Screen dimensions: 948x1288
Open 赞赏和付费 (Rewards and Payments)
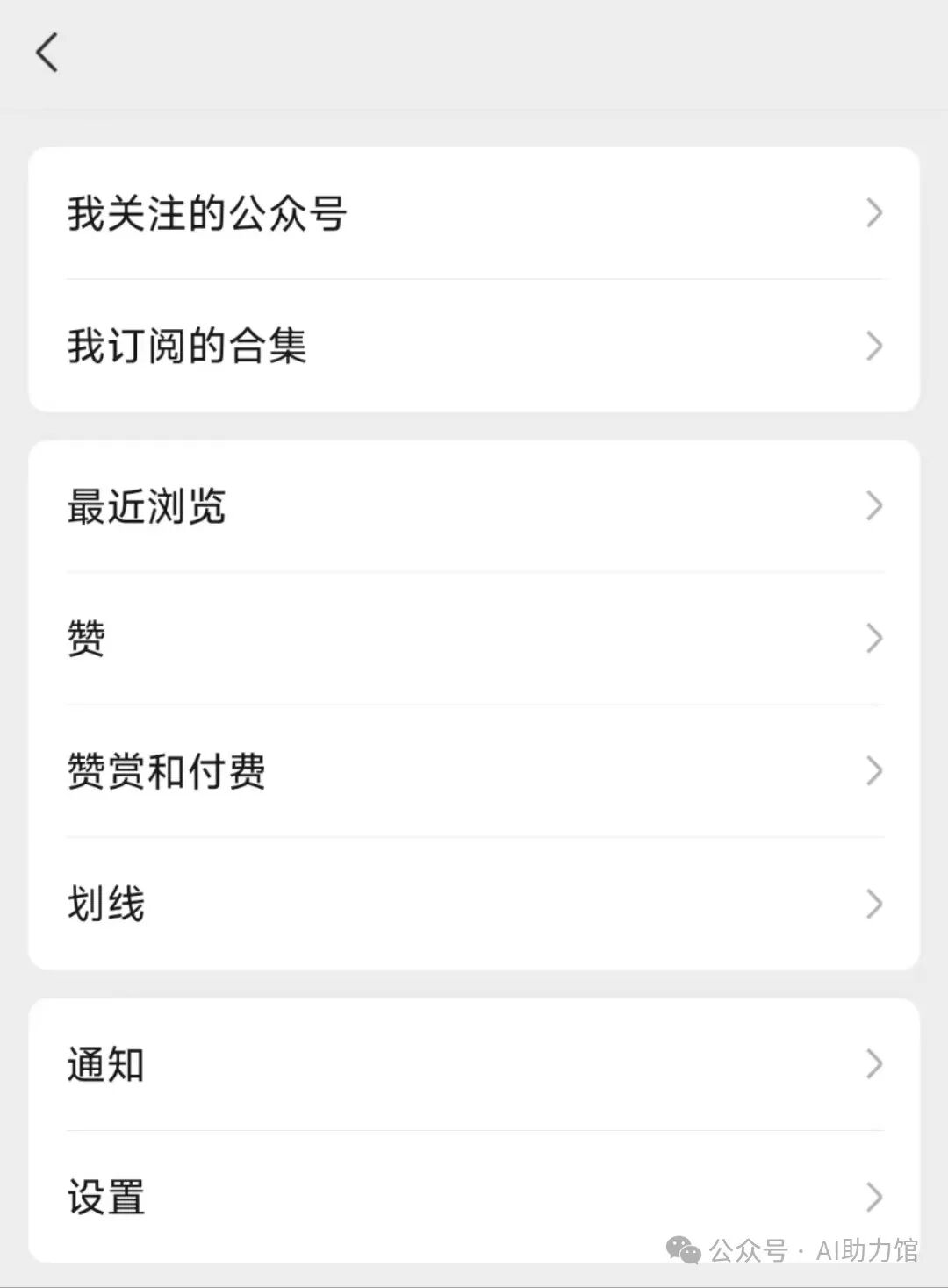click(167, 771)
